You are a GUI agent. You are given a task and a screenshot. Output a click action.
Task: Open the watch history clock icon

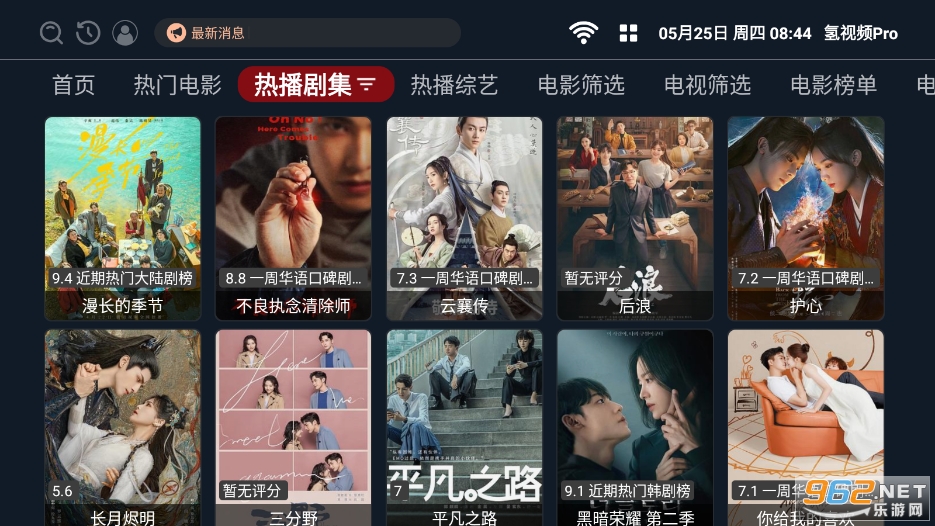click(x=88, y=33)
